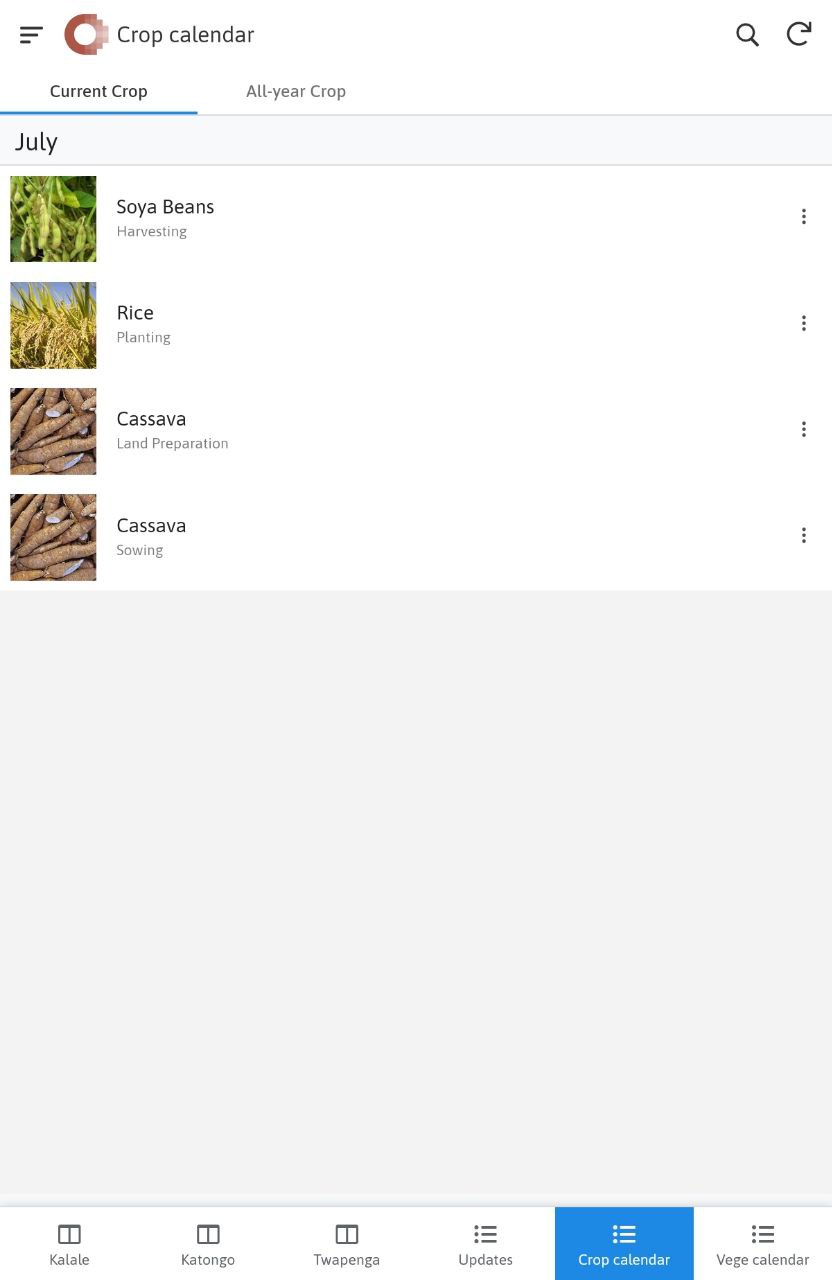832x1280 pixels.
Task: Select the Vege calendar icon
Action: pyautogui.click(x=762, y=1243)
